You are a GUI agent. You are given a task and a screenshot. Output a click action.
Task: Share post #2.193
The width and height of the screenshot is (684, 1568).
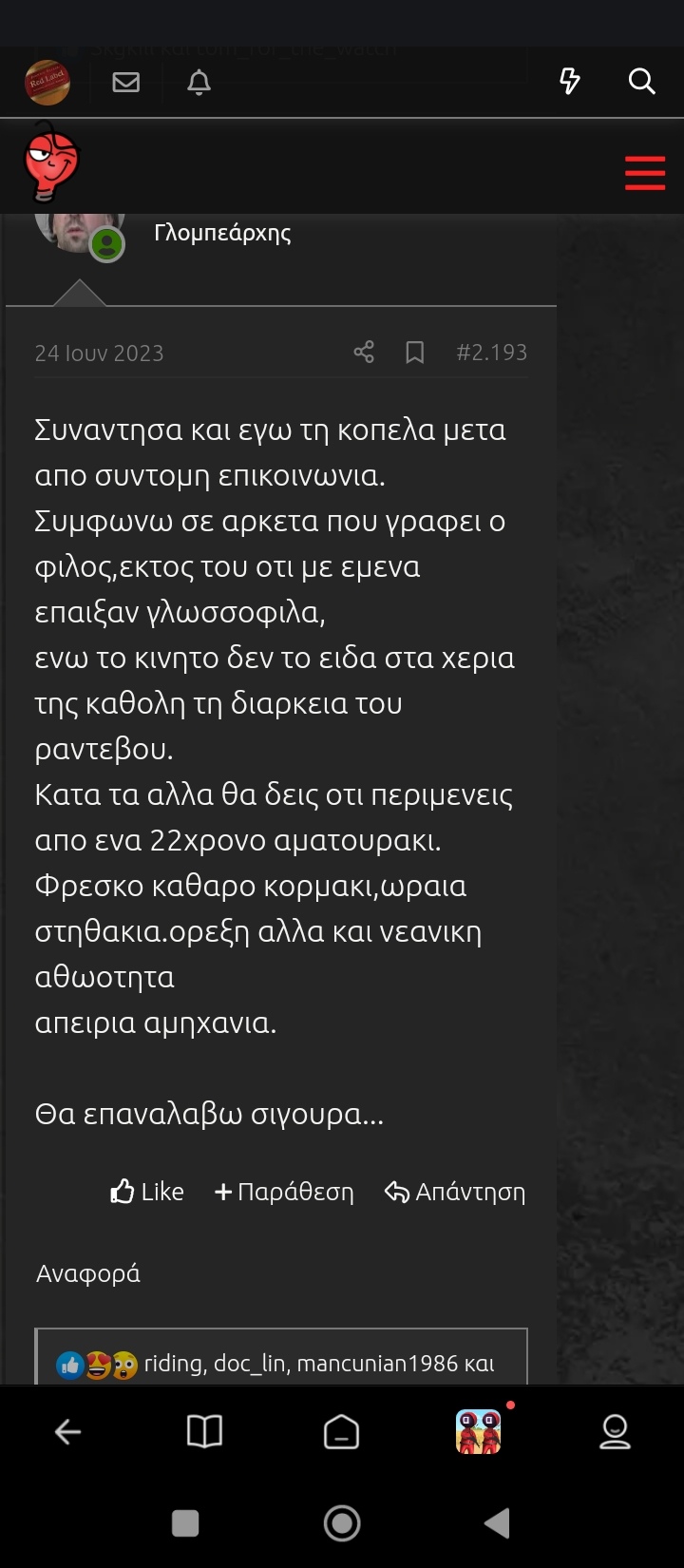(x=364, y=353)
